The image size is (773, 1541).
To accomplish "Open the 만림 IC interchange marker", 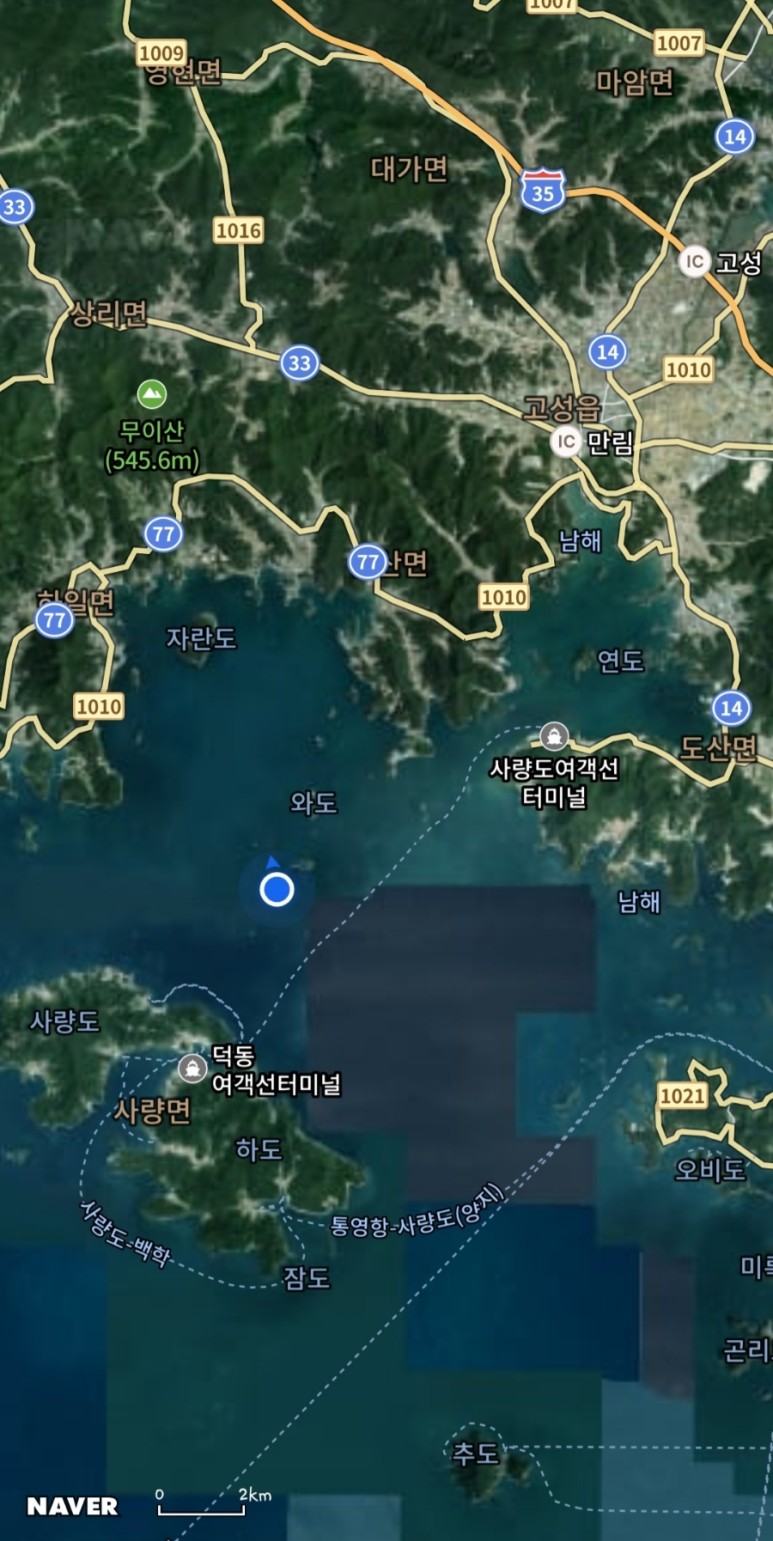I will click(x=566, y=441).
